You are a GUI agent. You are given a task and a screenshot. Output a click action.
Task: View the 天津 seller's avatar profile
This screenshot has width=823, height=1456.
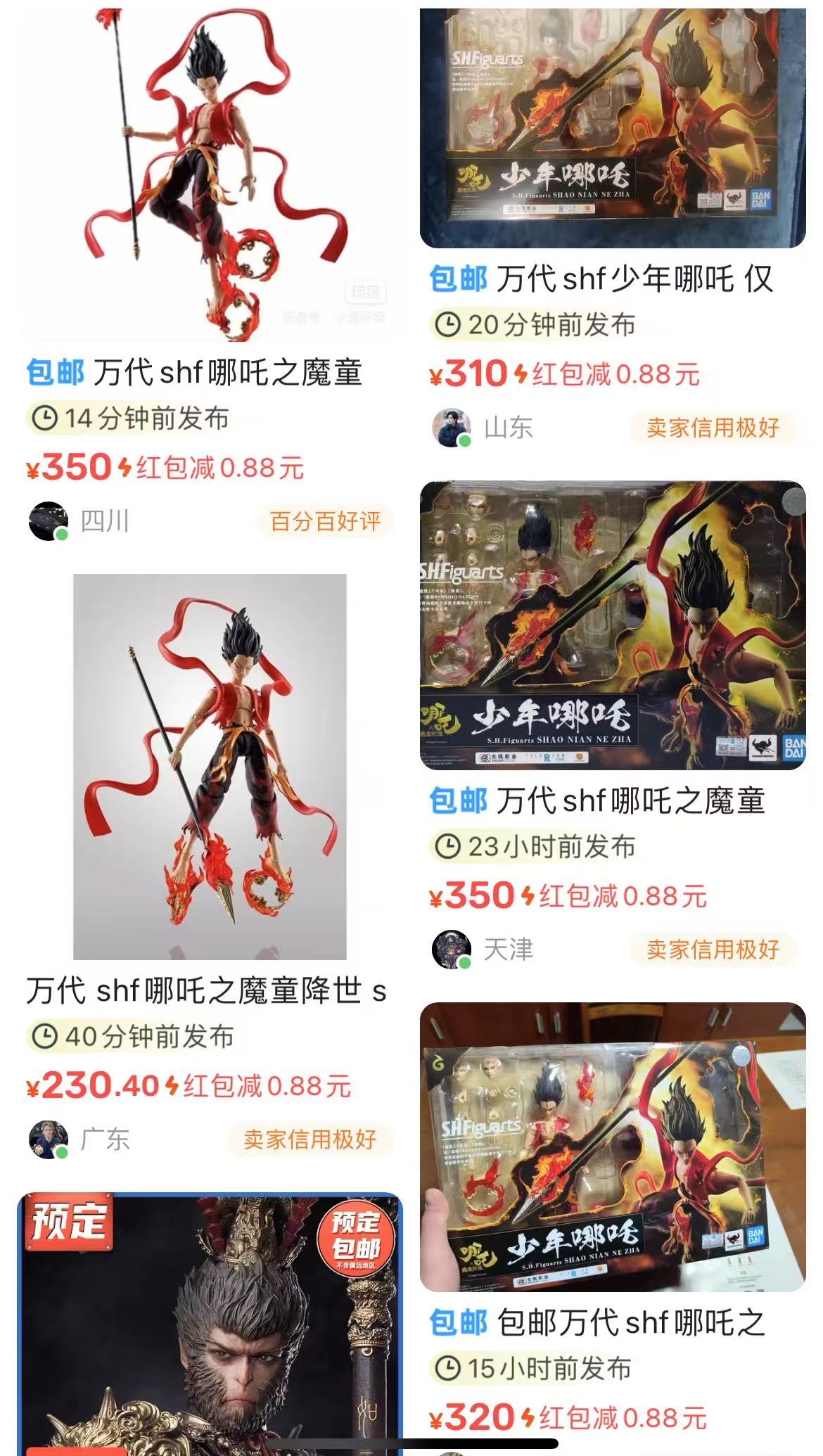451,950
